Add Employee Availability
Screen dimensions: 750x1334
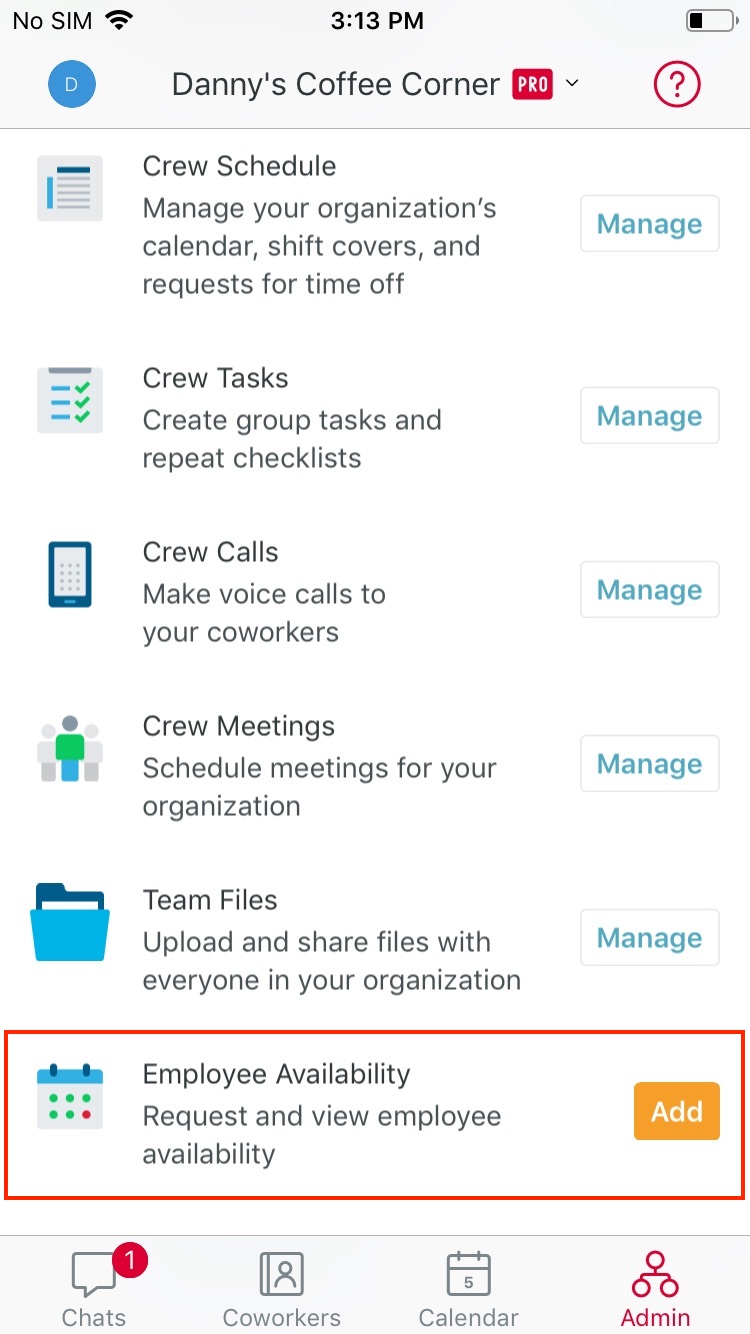coord(677,1112)
